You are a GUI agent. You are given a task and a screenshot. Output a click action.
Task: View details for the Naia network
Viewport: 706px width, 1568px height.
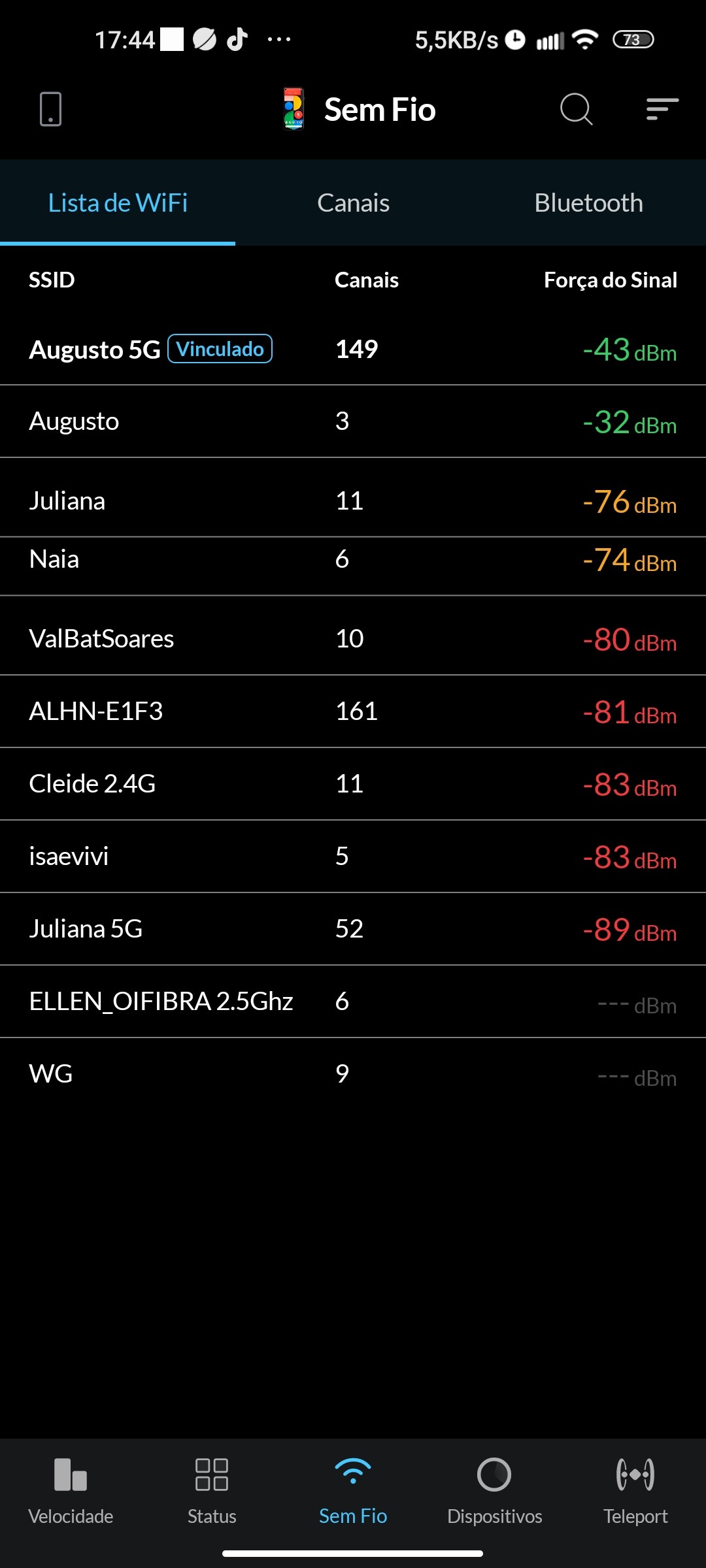353,560
